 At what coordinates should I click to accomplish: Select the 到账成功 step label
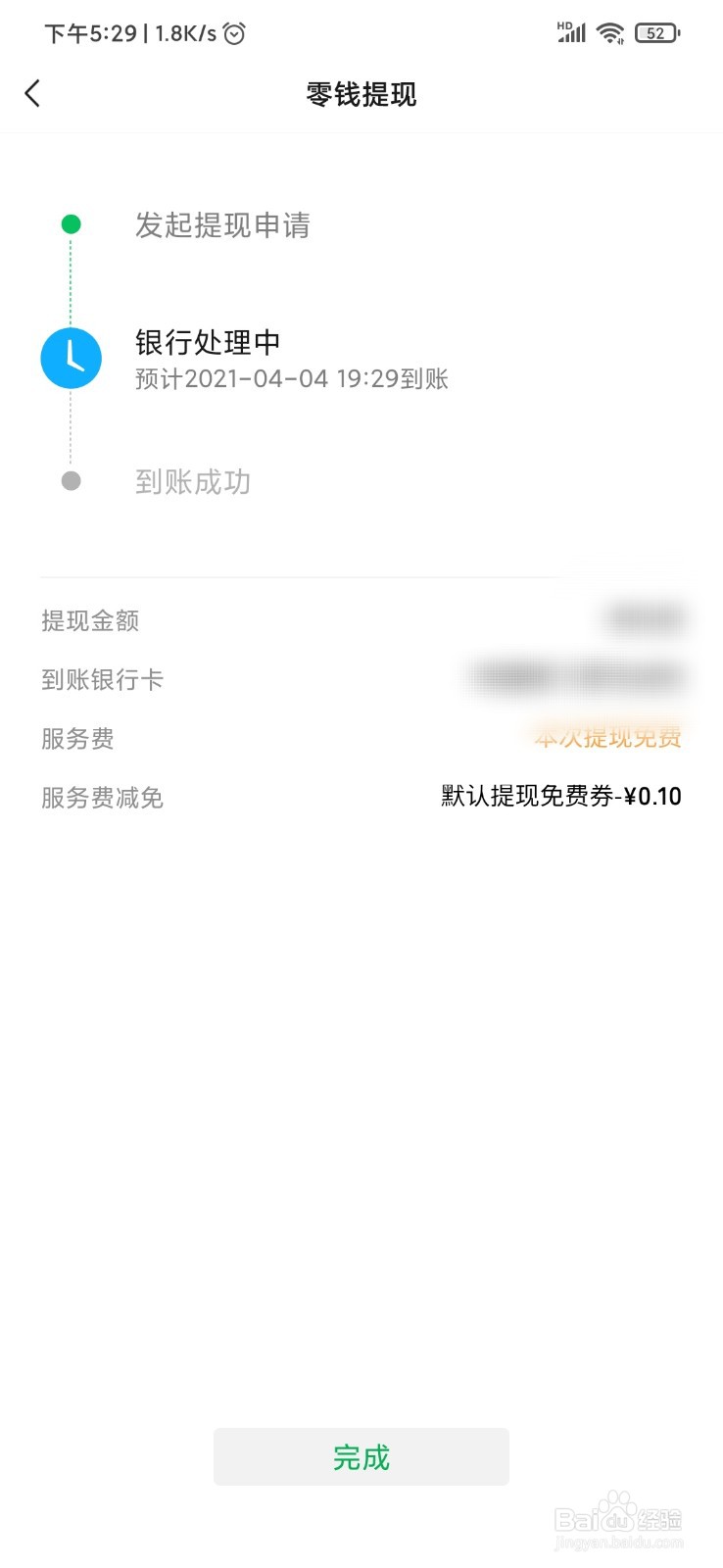pyautogui.click(x=193, y=481)
